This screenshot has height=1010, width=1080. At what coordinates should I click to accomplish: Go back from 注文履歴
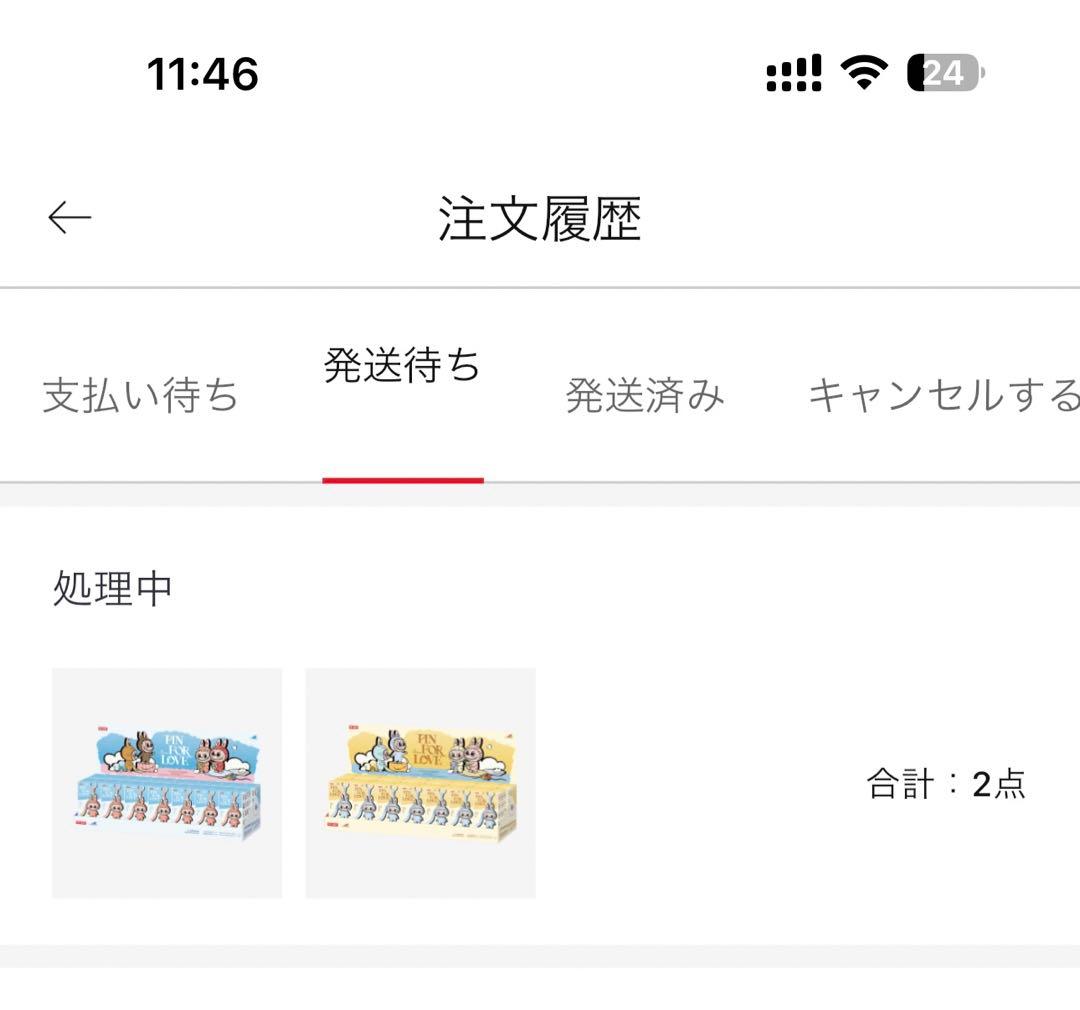point(70,217)
